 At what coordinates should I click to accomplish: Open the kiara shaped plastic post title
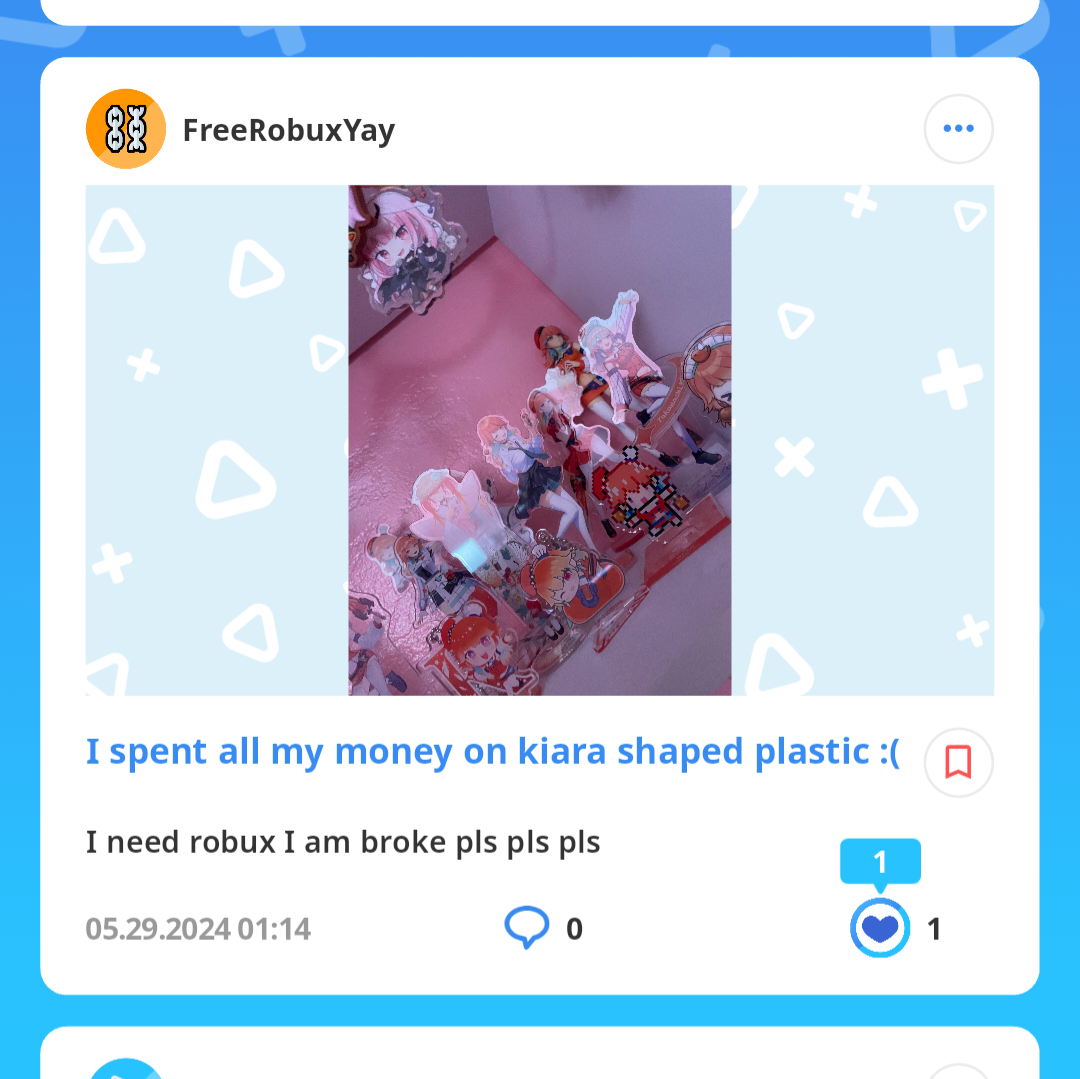(492, 752)
